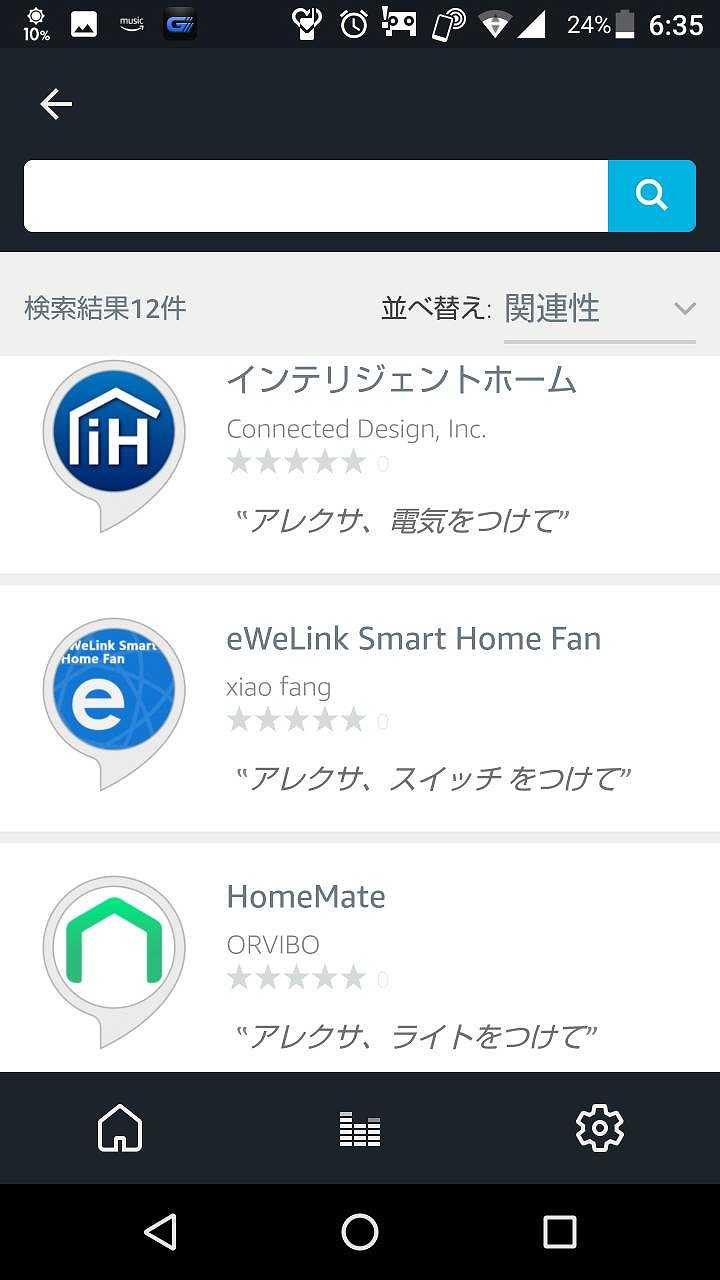The width and height of the screenshot is (720, 1280).
Task: Open the music equalizer tab
Action: 360,1128
